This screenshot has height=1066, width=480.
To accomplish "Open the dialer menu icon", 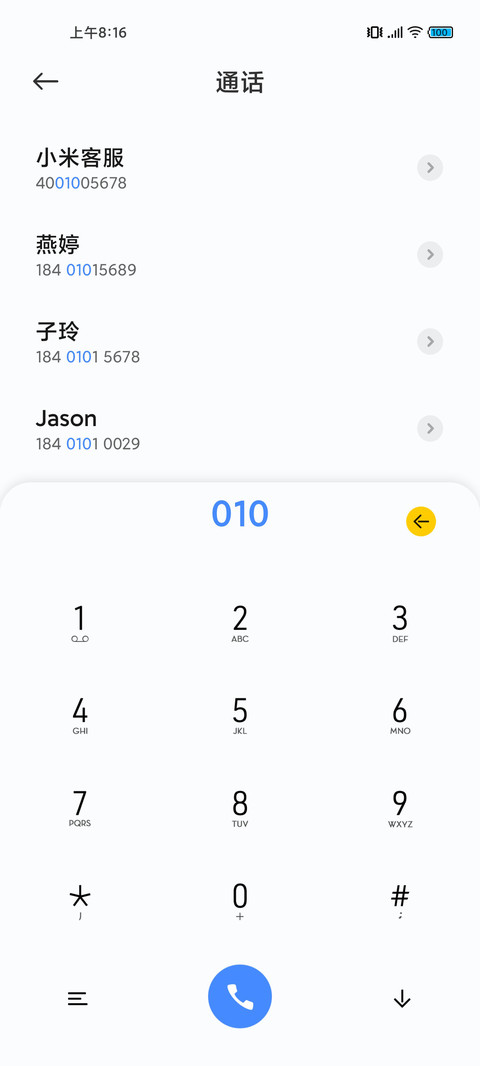I will 78,998.
